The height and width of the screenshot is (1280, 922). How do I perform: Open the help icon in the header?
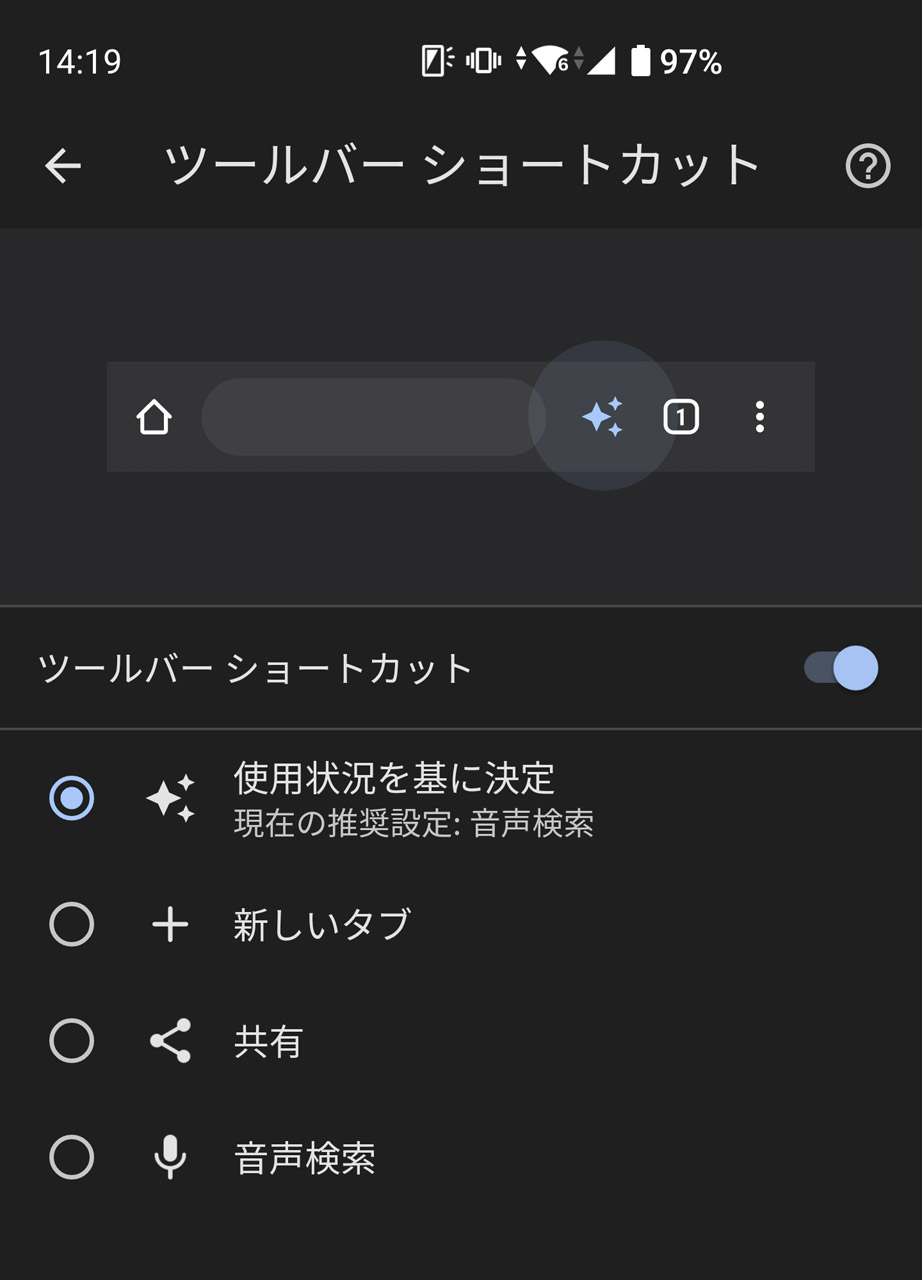coord(869,166)
